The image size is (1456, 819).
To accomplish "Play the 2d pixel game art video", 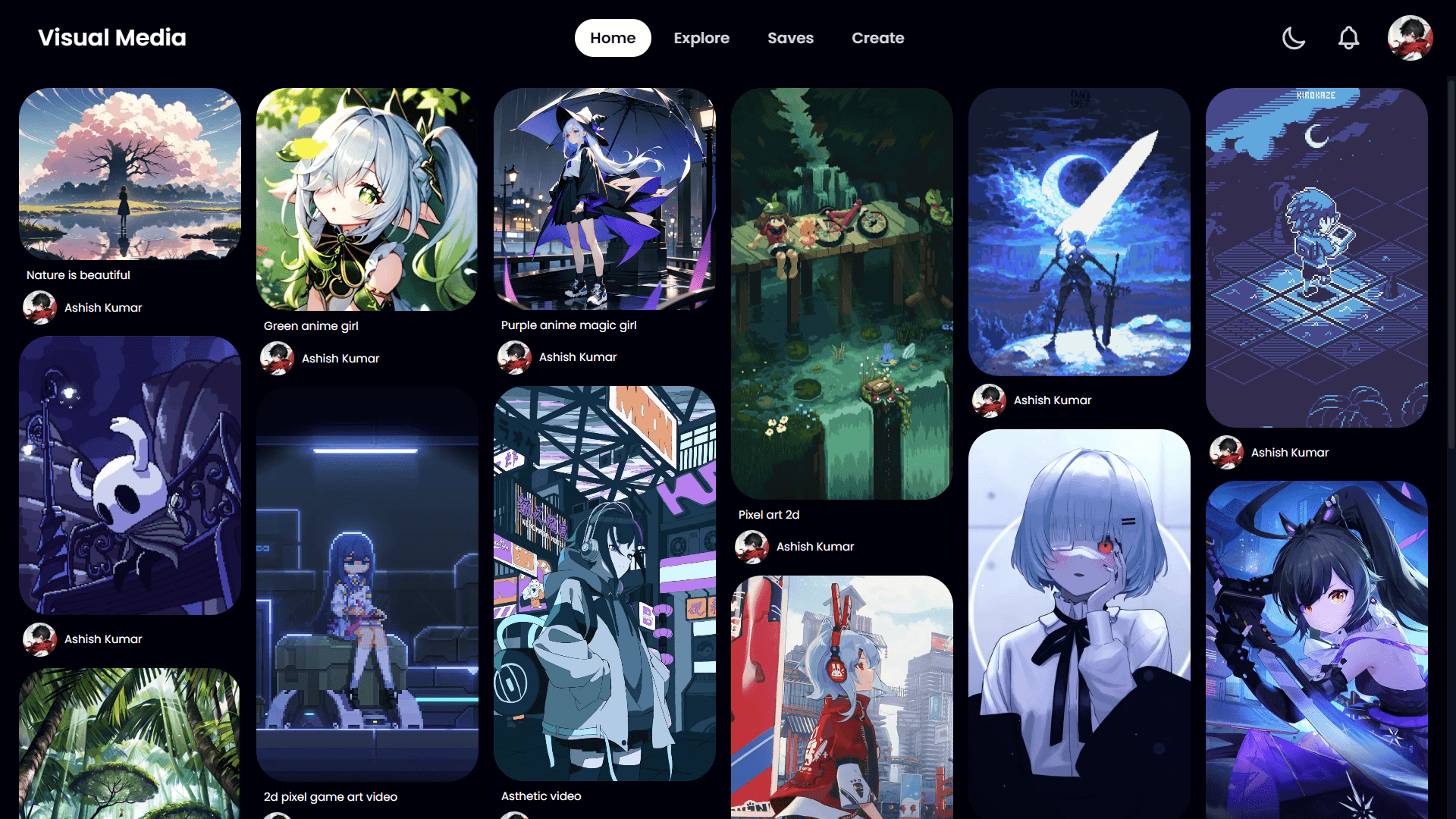I will (367, 584).
